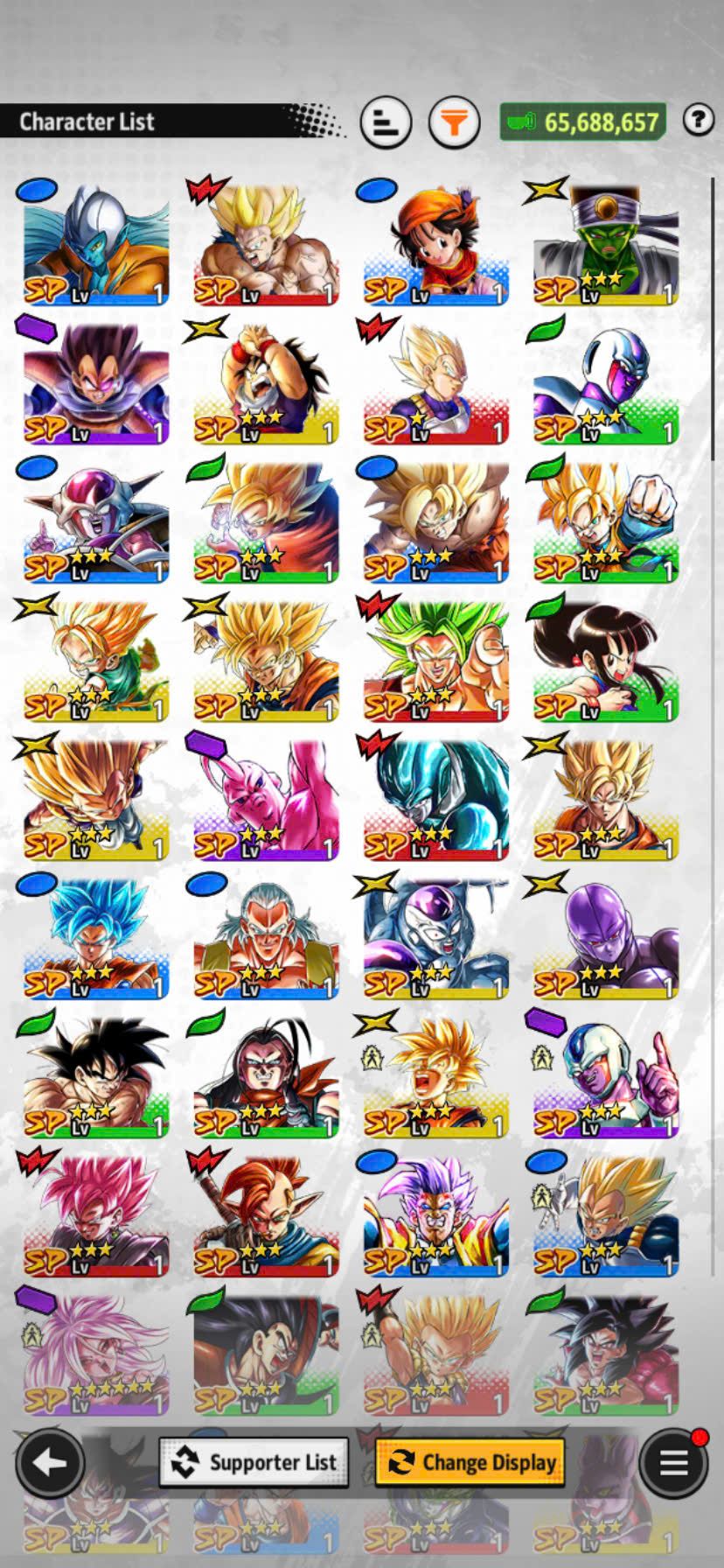Screen dimensions: 724x1568
Task: Select the green-haired Broly character
Action: pyautogui.click(x=435, y=661)
